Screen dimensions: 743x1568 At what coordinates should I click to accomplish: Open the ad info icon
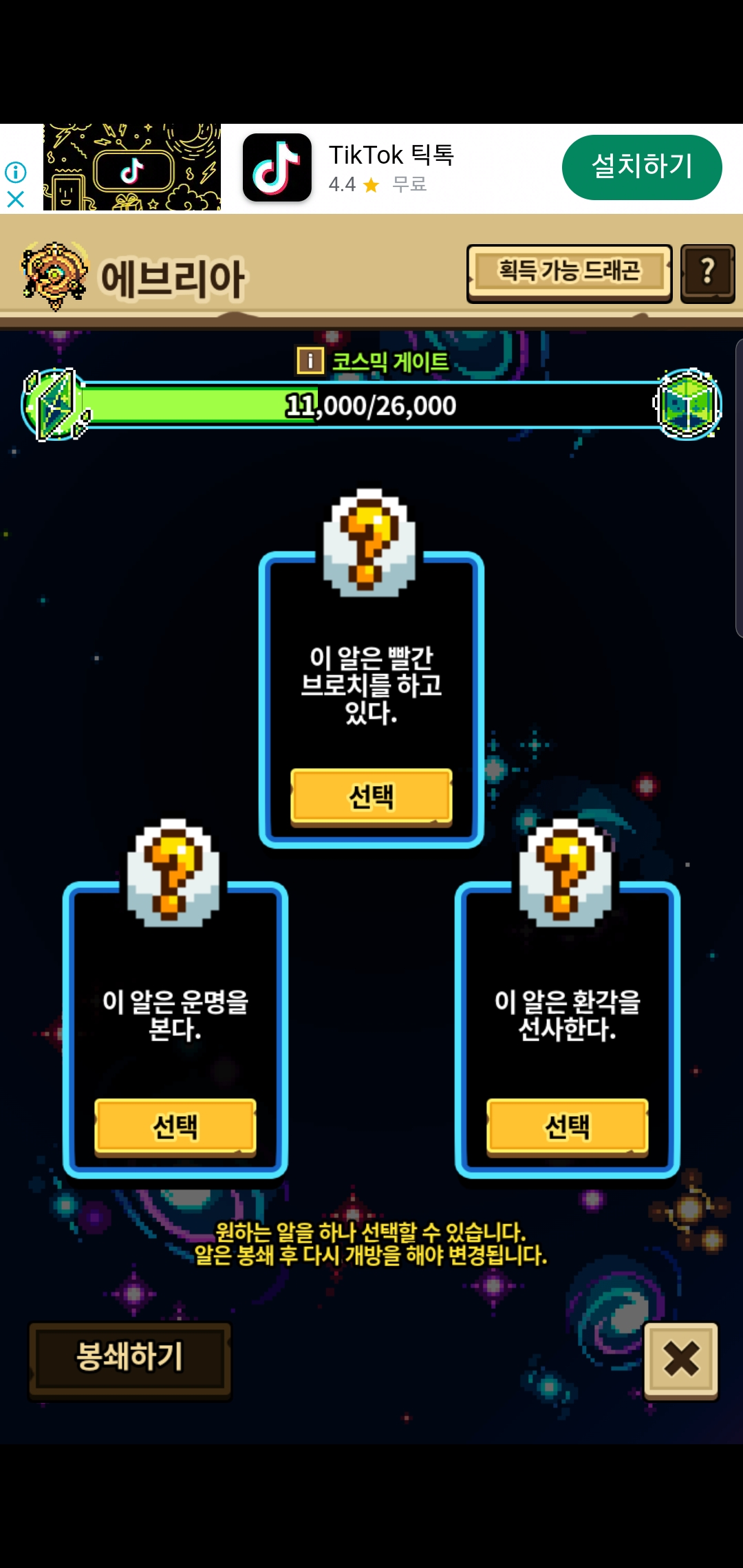(x=15, y=171)
